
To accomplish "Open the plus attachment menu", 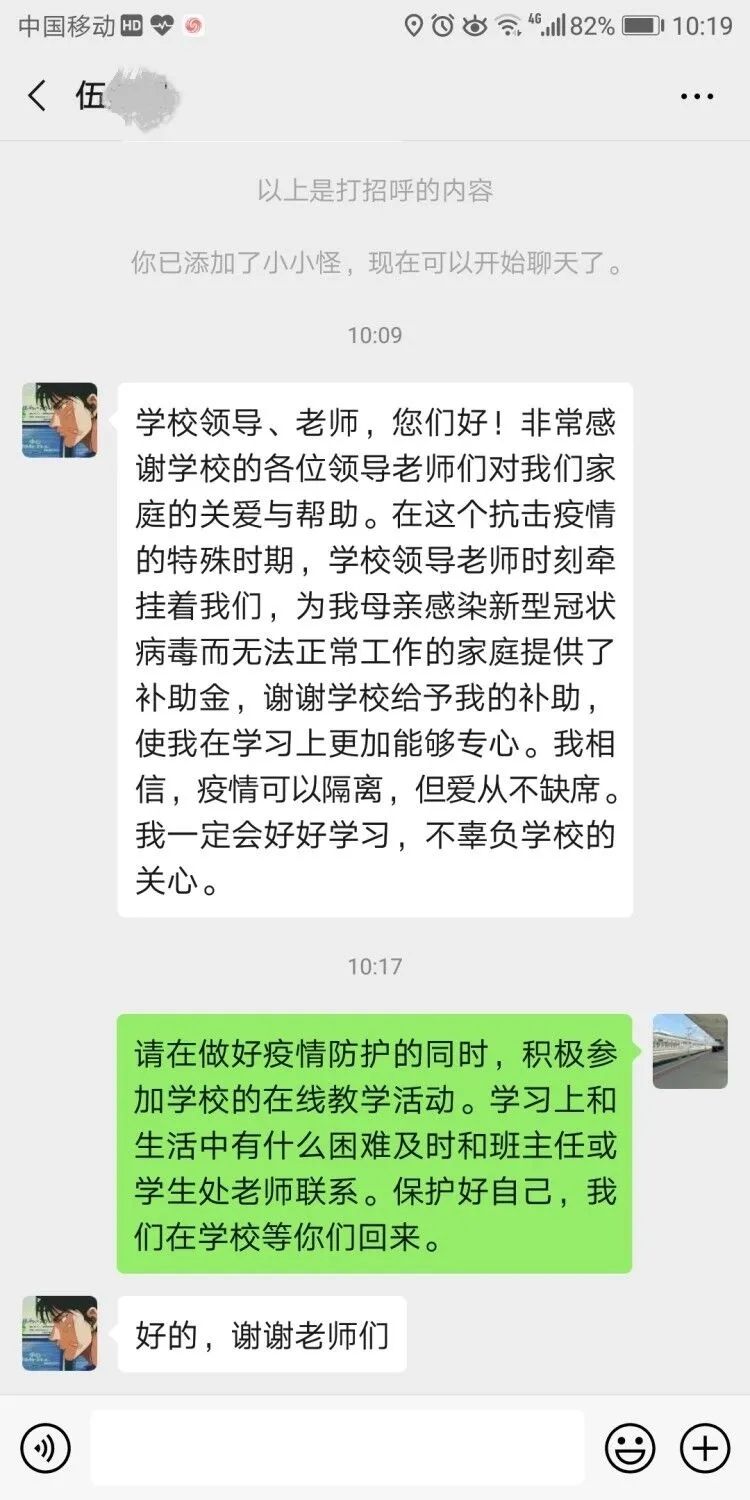I will 705,1447.
